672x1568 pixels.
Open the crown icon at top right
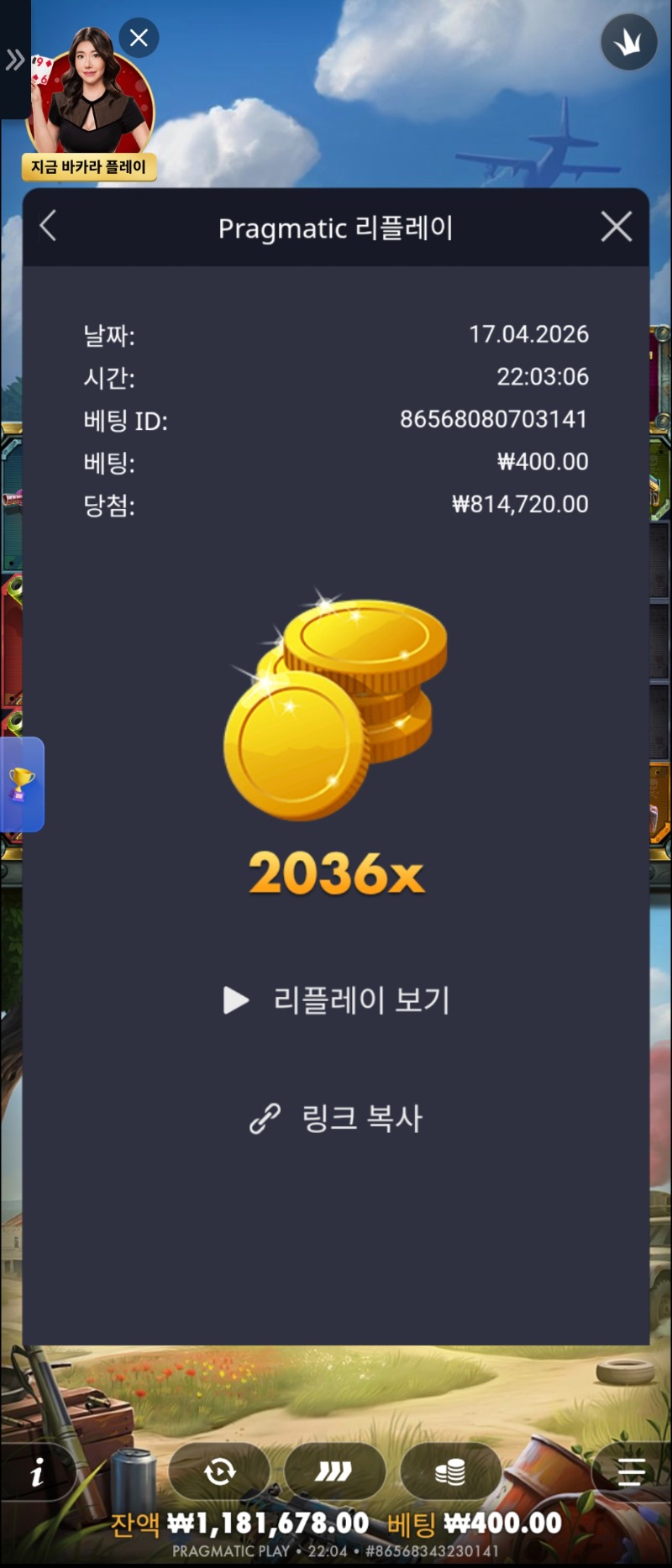628,41
